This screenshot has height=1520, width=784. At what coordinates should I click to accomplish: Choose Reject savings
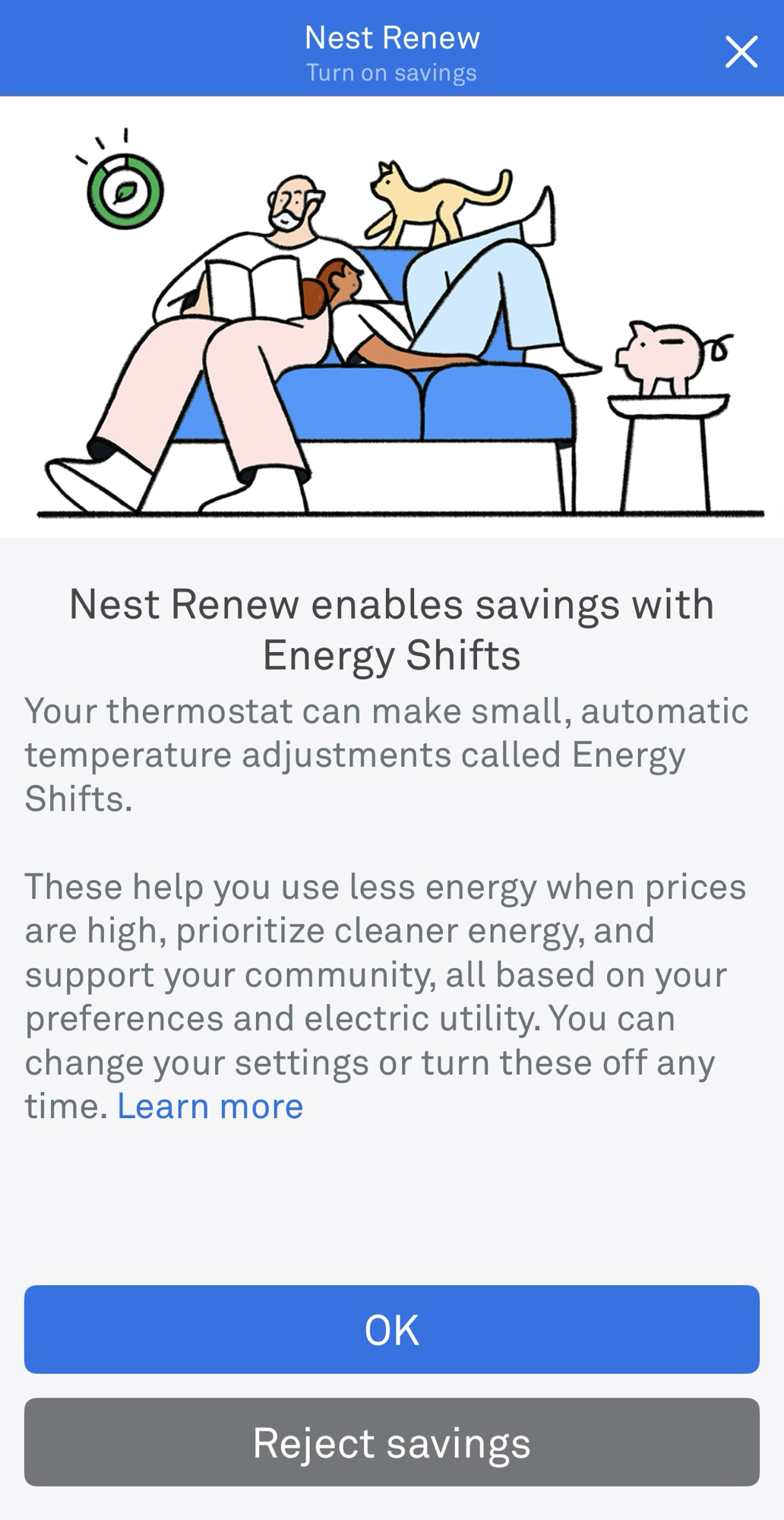pyautogui.click(x=392, y=1442)
